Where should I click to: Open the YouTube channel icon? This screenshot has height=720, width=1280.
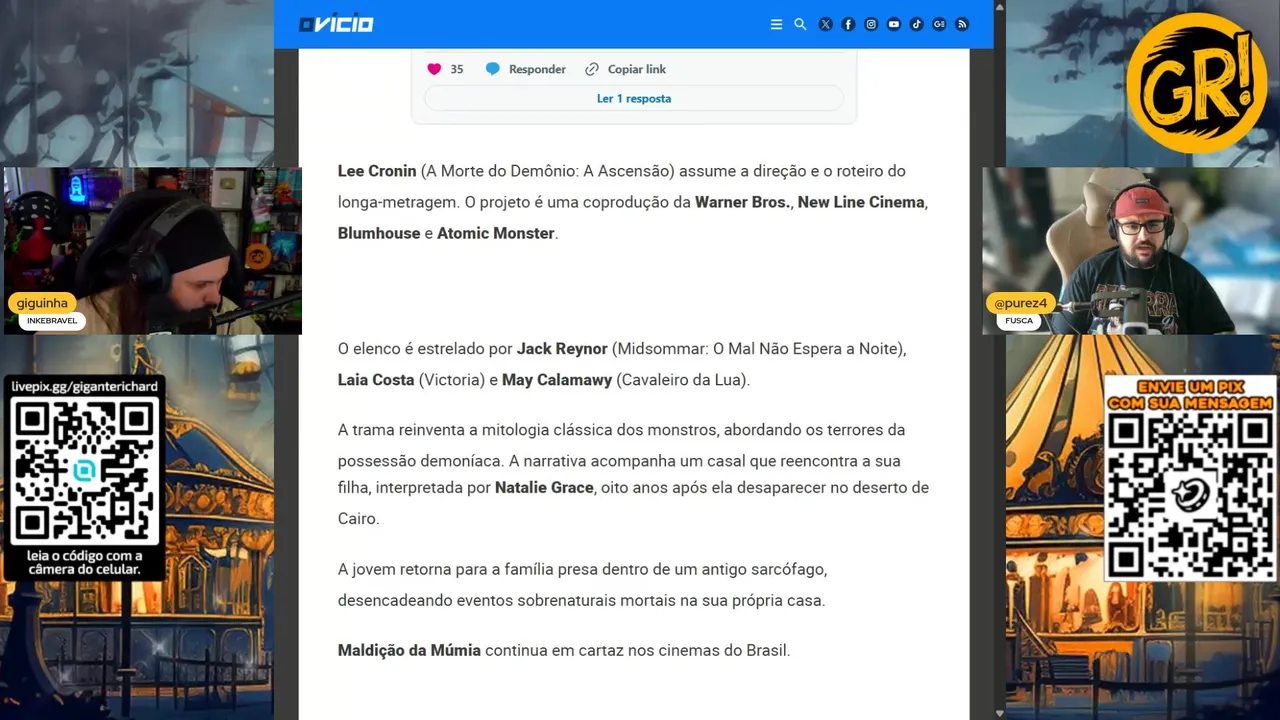(x=894, y=24)
